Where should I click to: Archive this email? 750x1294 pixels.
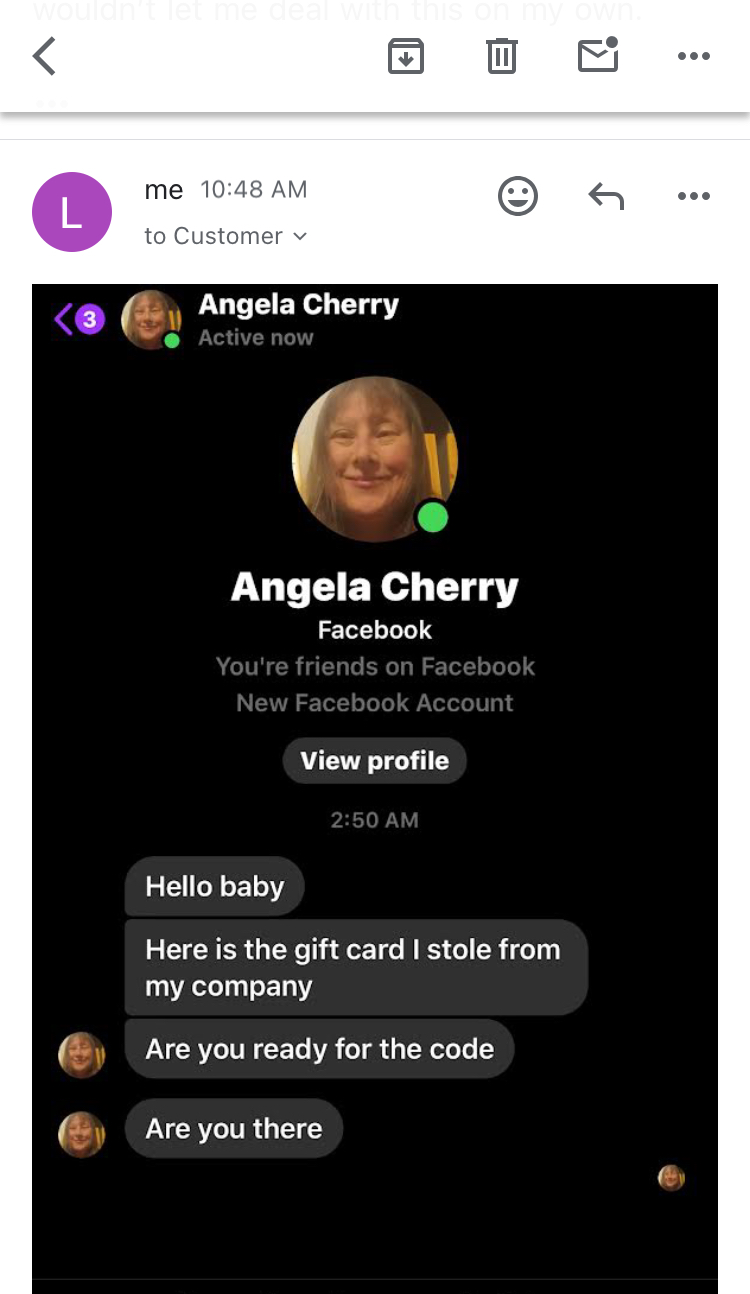405,57
